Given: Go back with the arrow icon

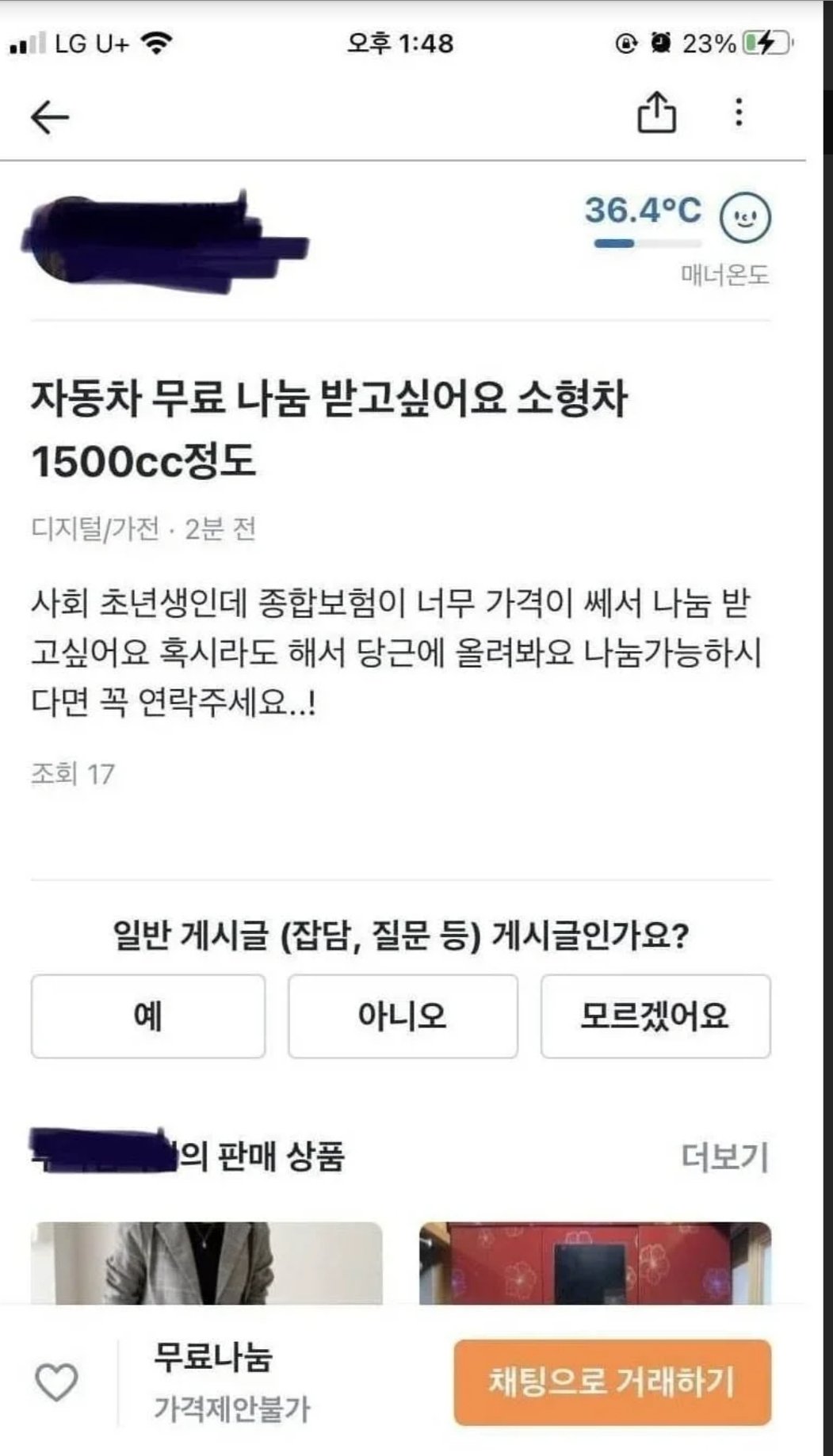Looking at the screenshot, I should coord(50,117).
